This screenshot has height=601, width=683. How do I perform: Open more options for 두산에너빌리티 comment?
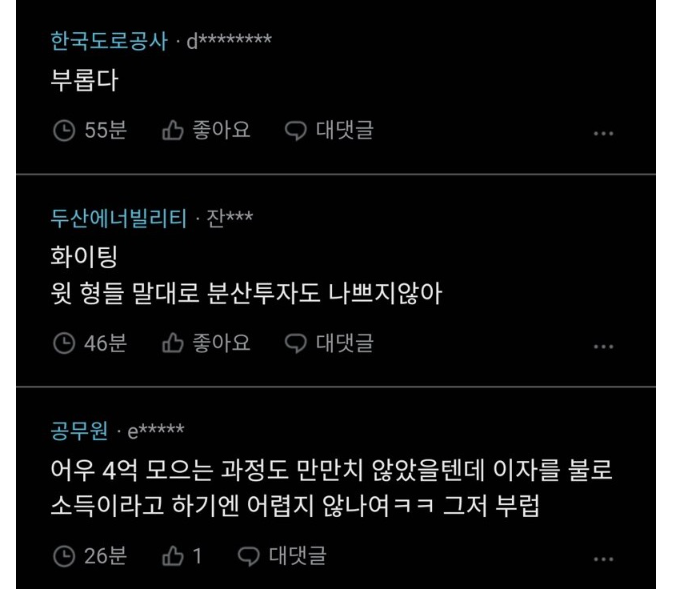coord(603,346)
